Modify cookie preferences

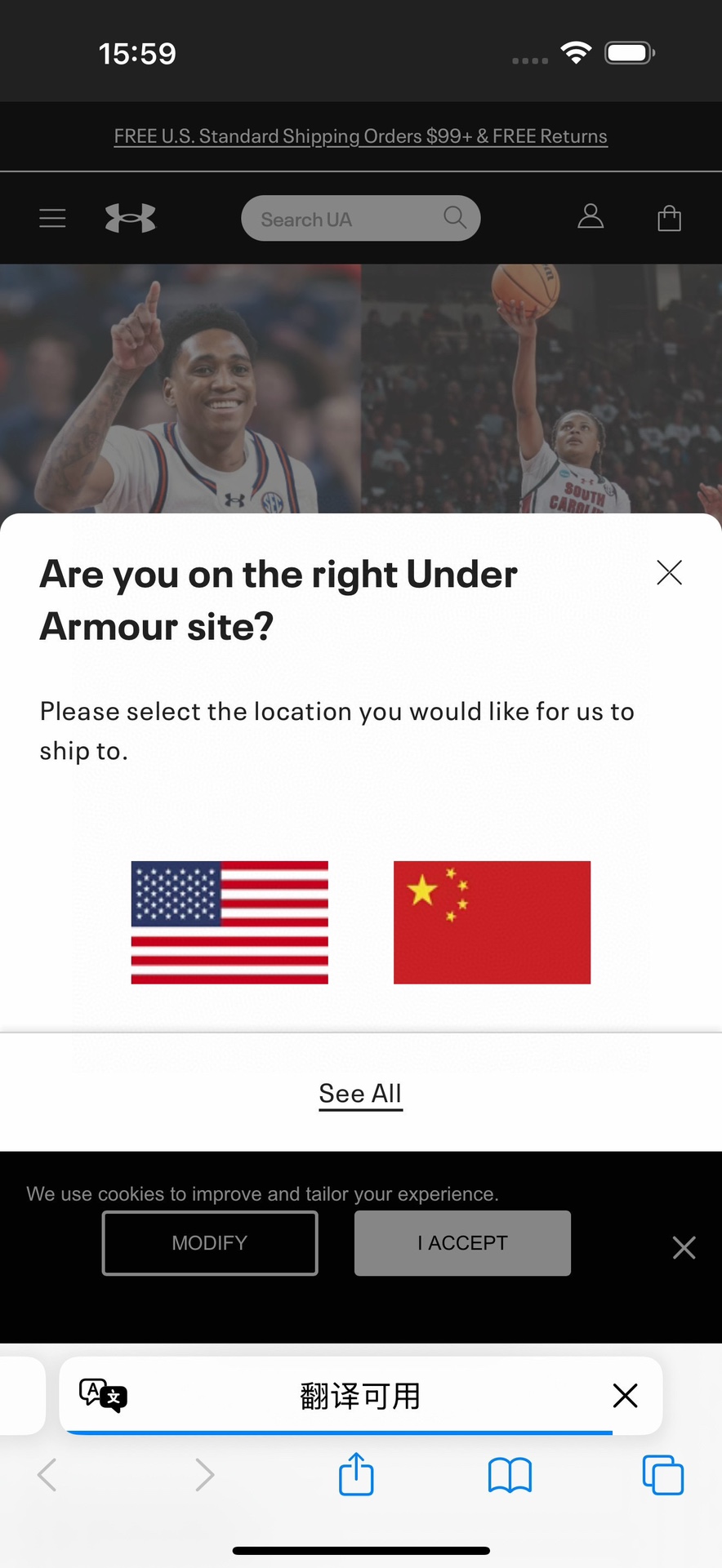pos(210,1243)
